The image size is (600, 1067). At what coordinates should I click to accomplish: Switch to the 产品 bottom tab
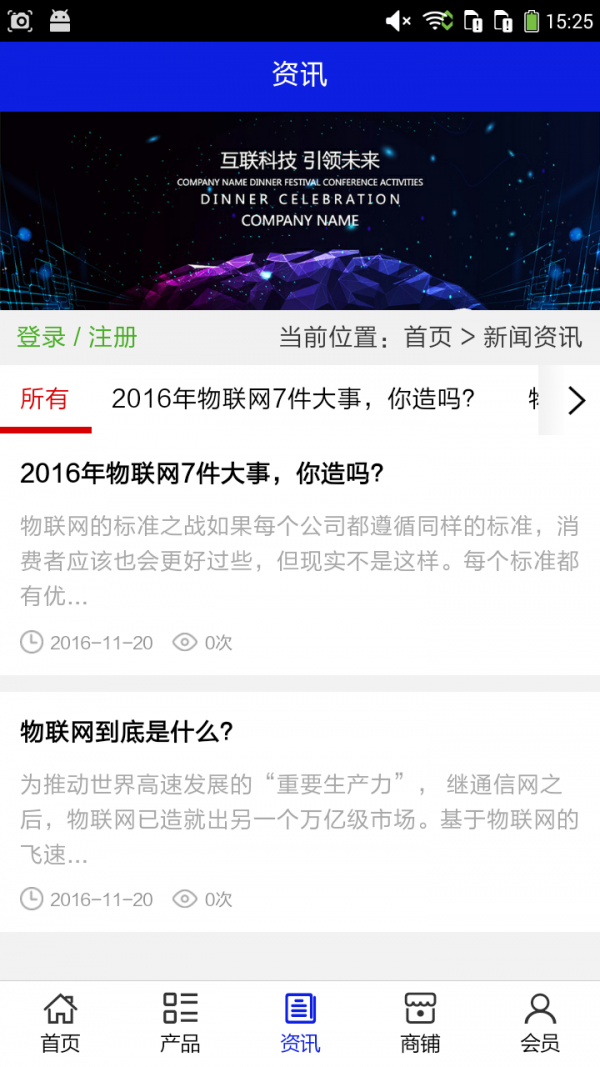pos(180,1023)
